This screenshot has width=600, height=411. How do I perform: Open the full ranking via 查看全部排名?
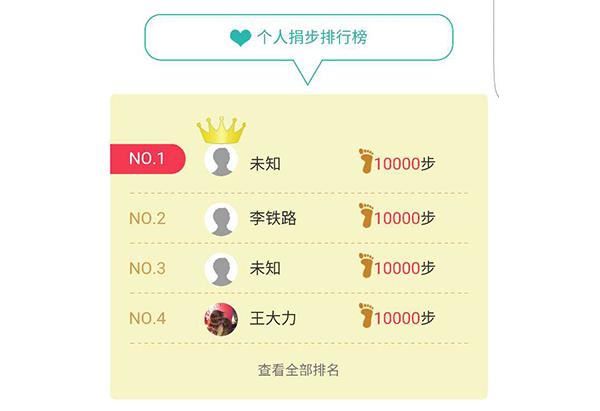click(299, 370)
